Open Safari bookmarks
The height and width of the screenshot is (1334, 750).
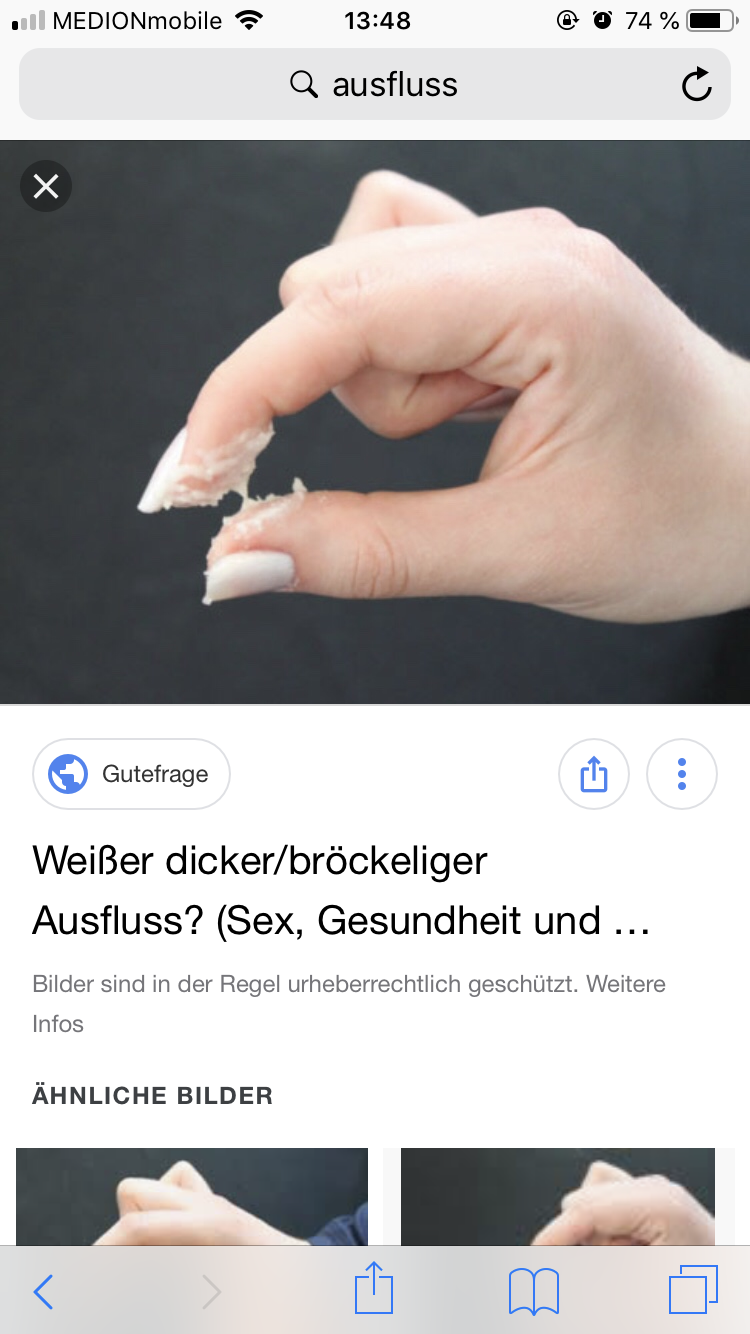click(533, 1291)
